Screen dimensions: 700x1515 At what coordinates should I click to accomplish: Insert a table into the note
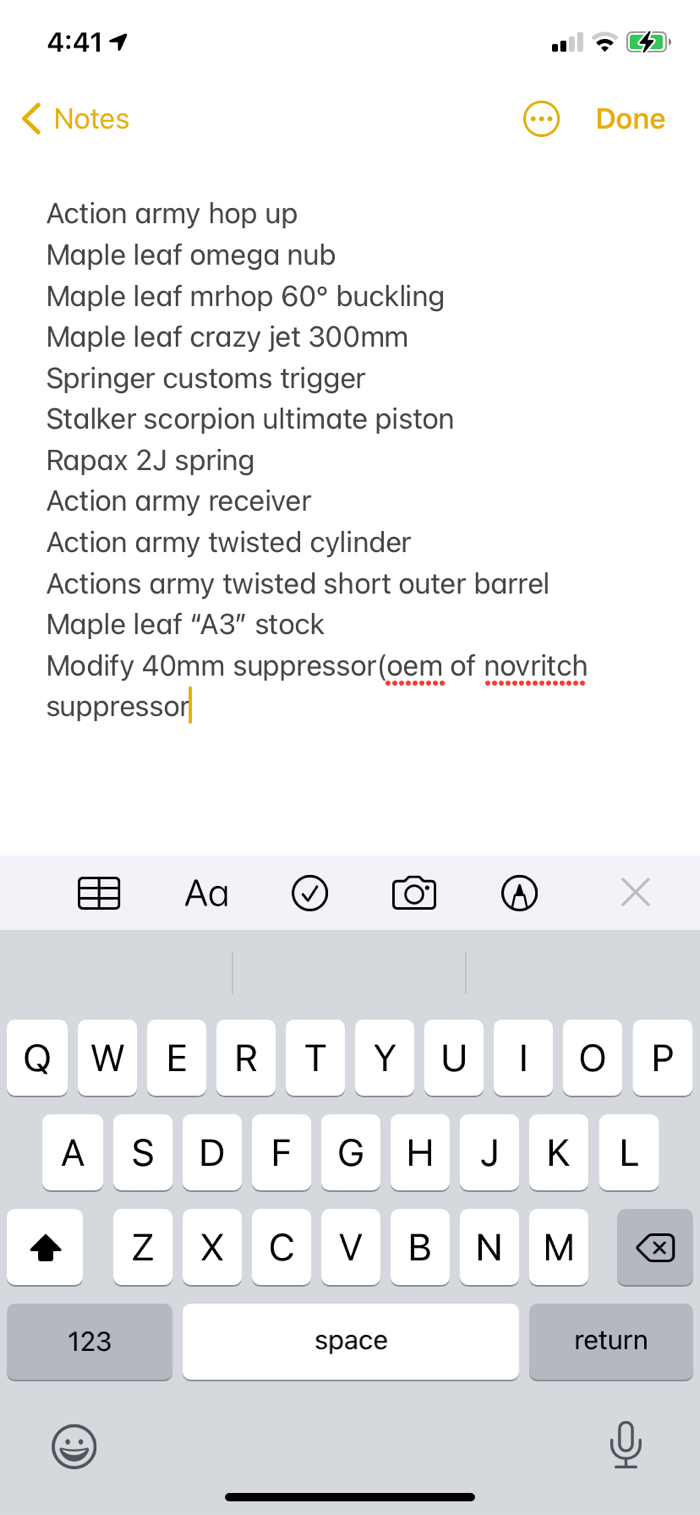(99, 893)
